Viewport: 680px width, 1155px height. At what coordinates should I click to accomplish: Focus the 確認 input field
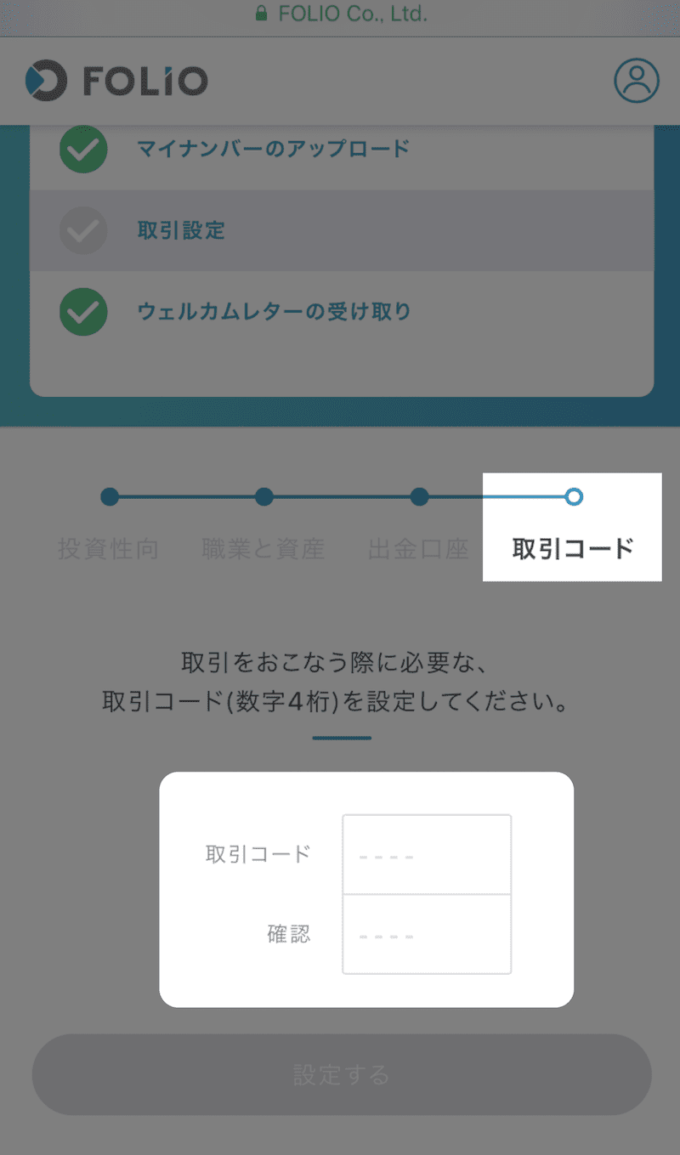pos(427,934)
